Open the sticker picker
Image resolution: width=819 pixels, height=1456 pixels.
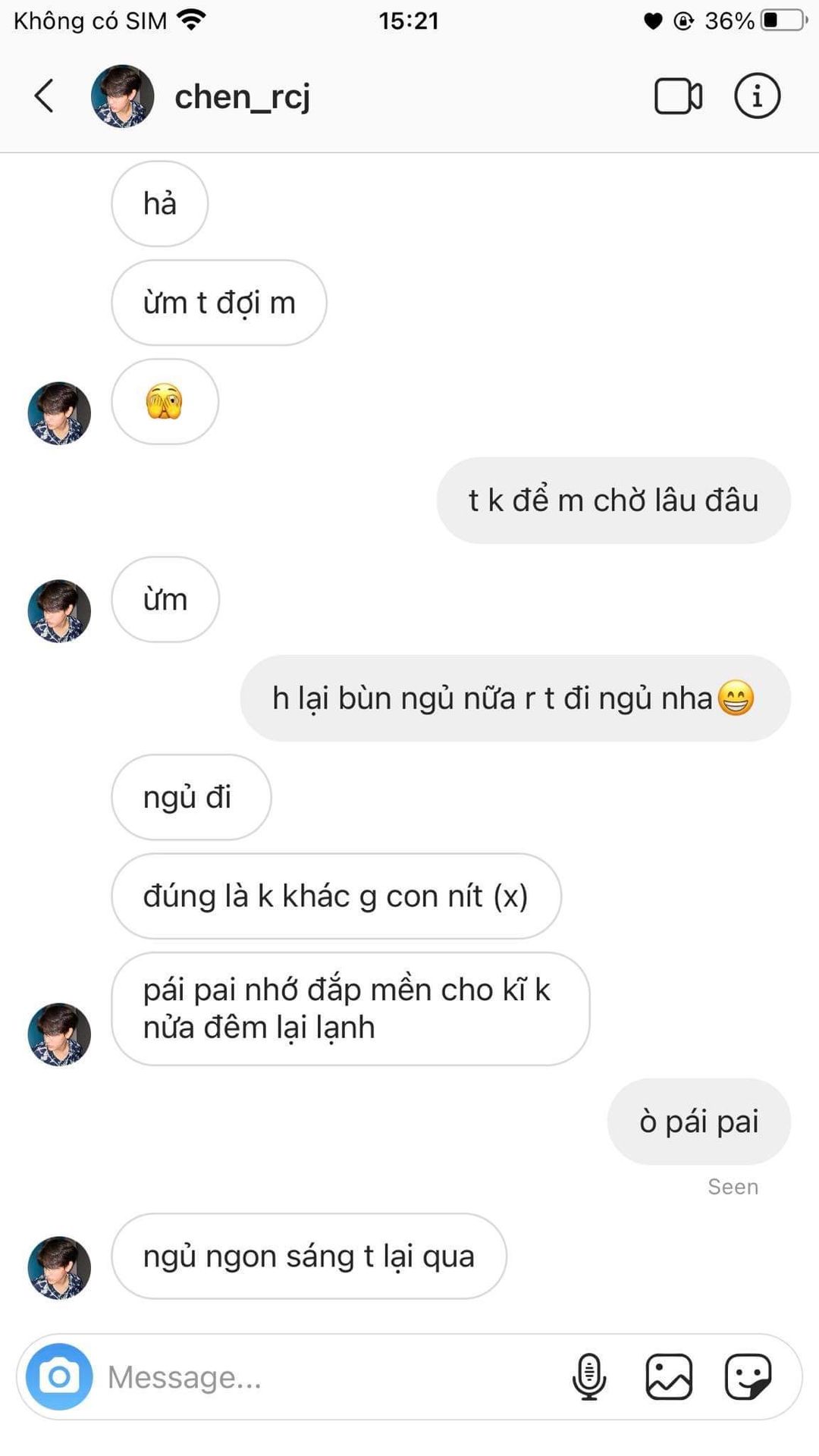pos(748,1376)
